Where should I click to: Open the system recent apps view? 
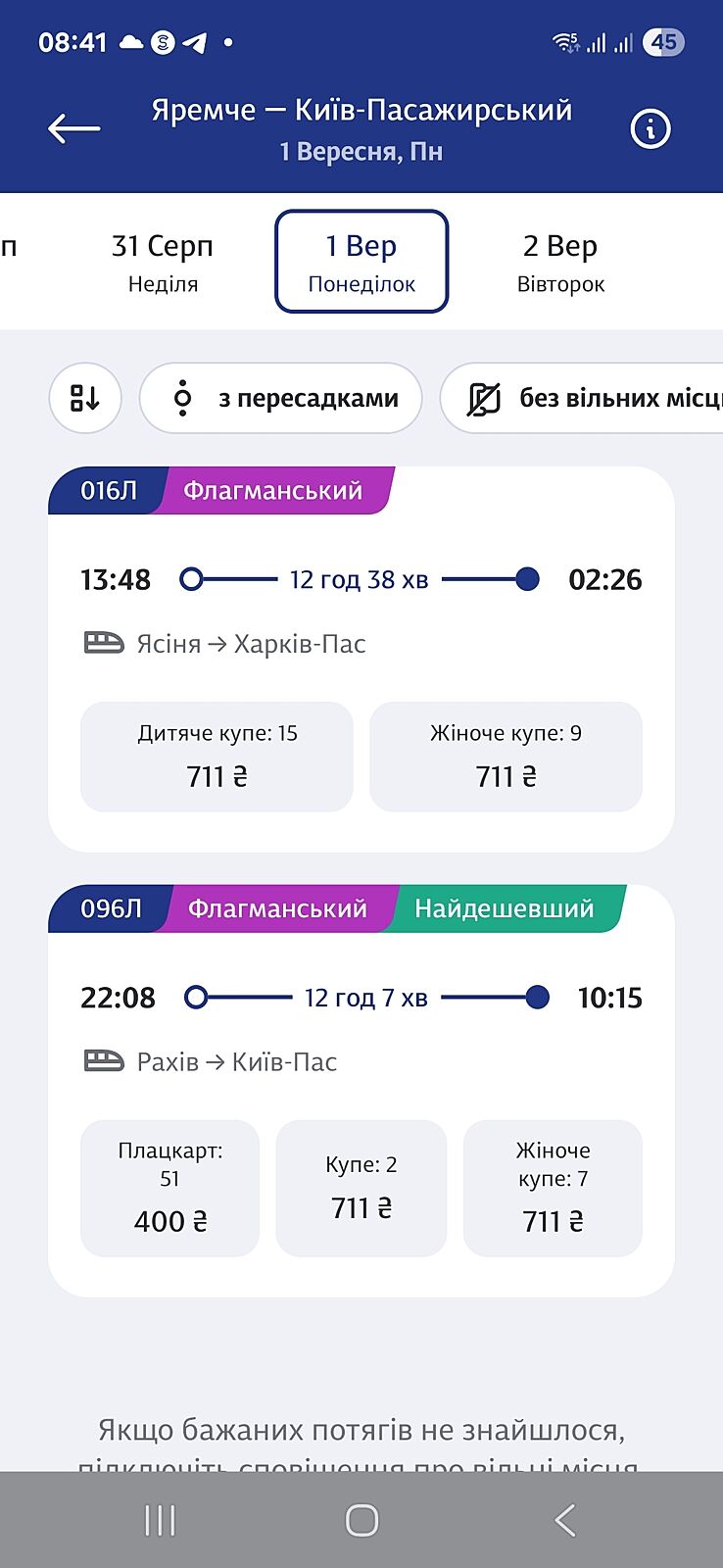160,1520
